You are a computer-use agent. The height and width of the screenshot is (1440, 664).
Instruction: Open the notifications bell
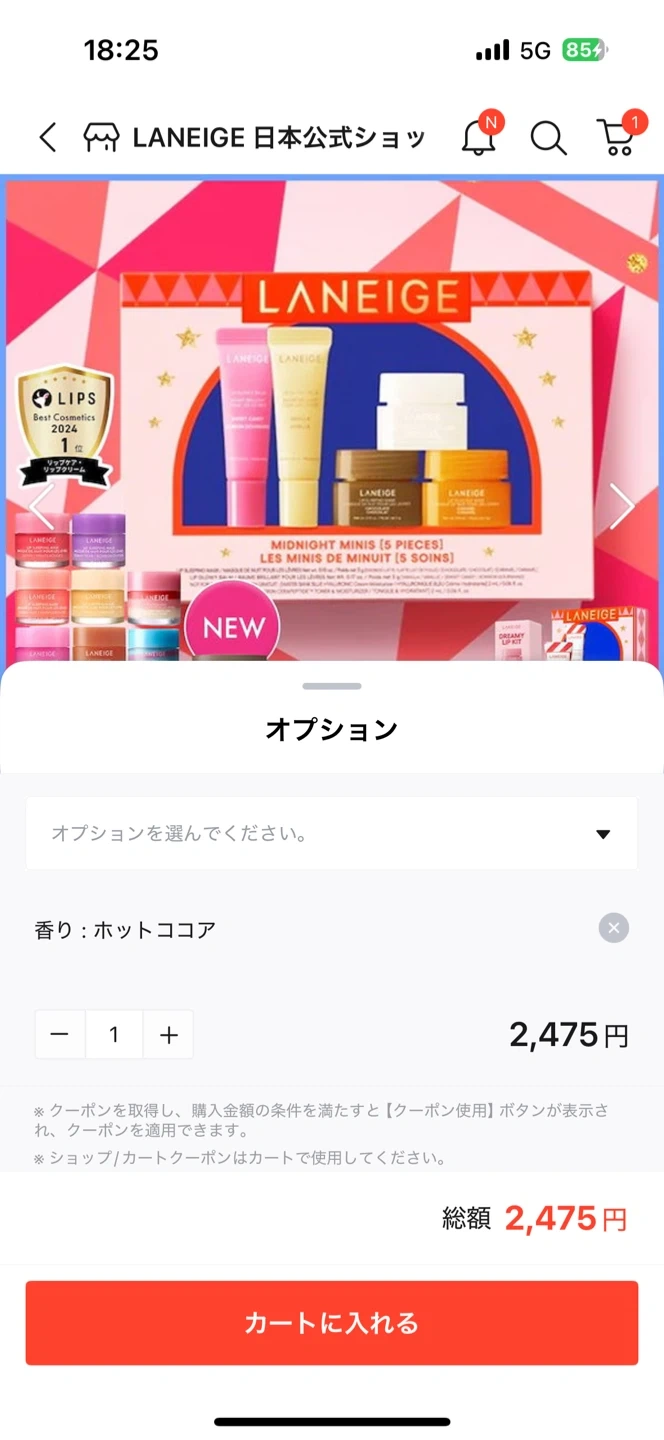pos(479,138)
